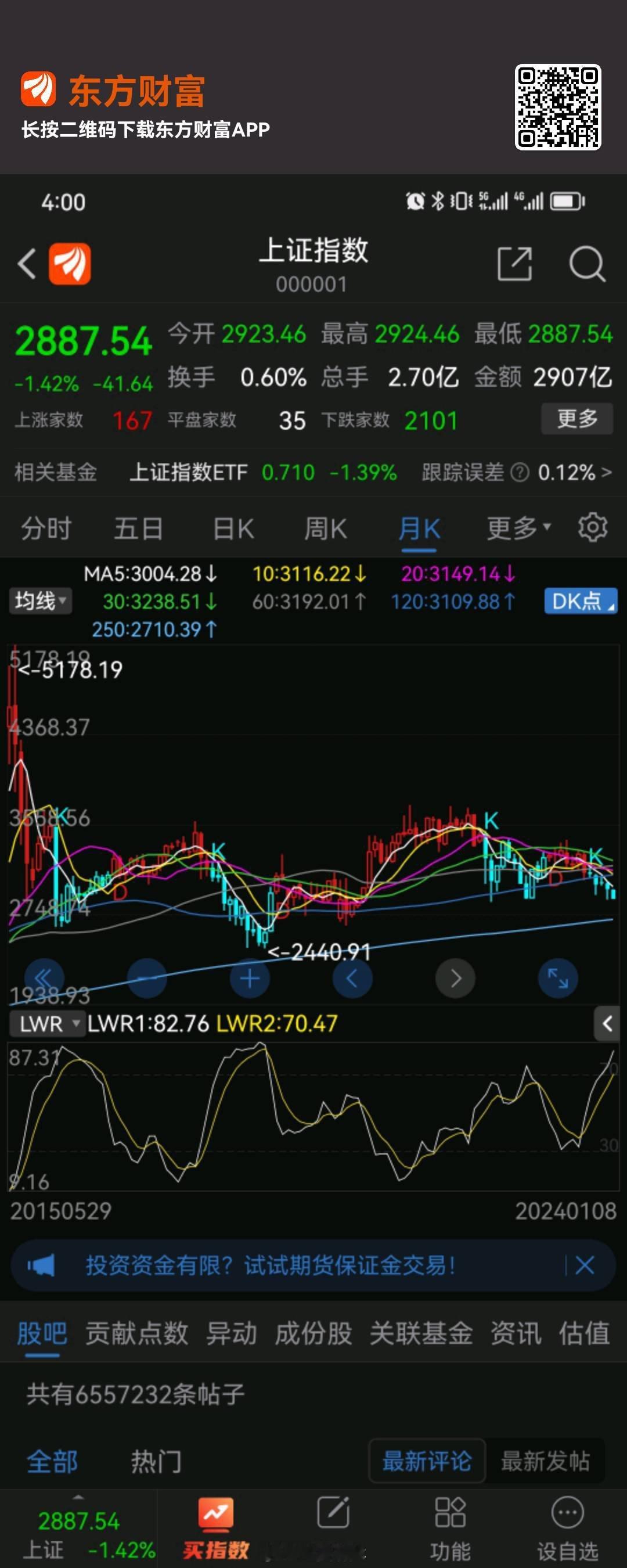Screen dimensions: 627x1568
Task: Open the LWR indicator selector dropdown
Action: (47, 1024)
